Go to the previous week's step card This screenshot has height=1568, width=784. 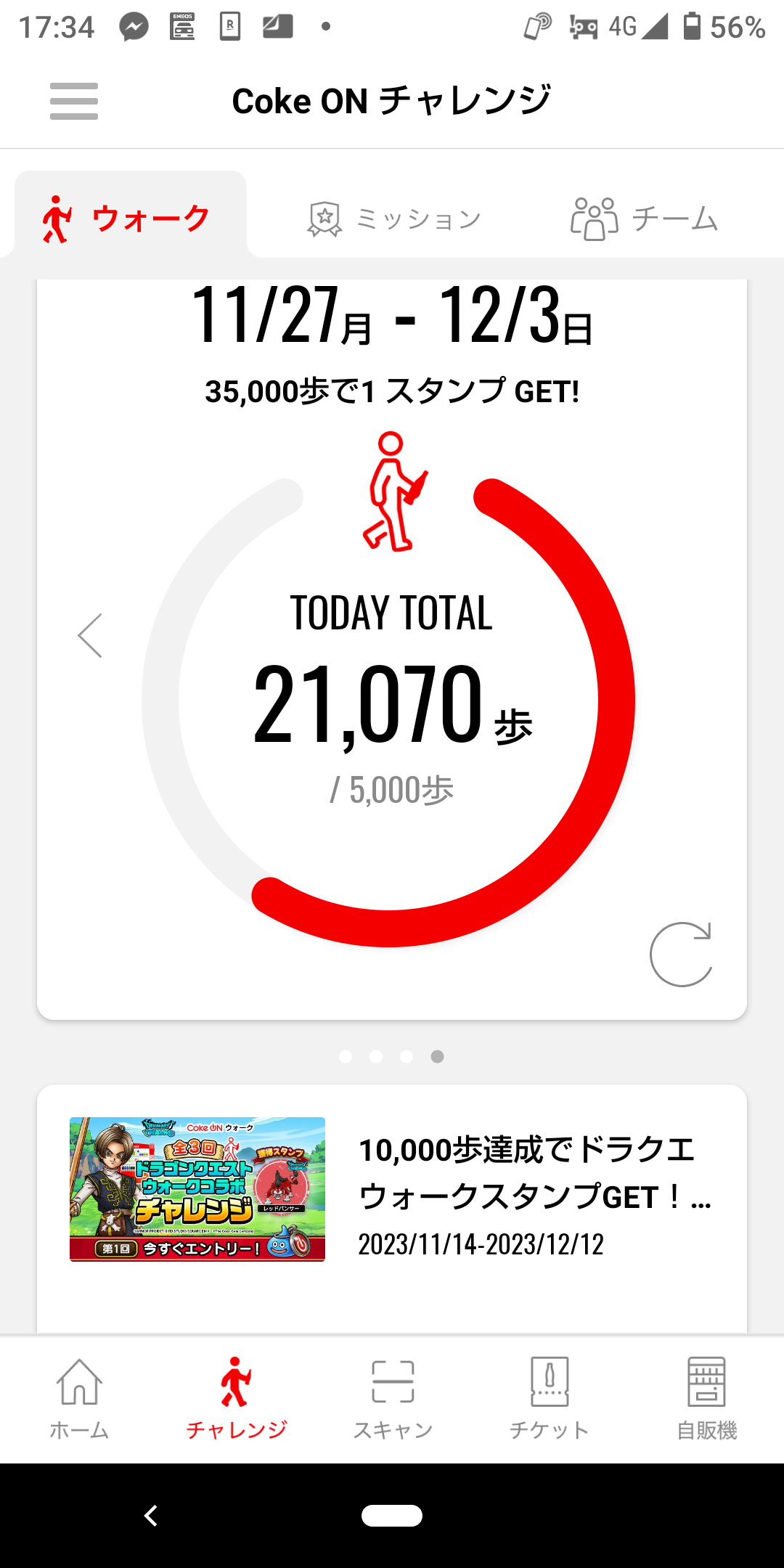click(x=90, y=636)
